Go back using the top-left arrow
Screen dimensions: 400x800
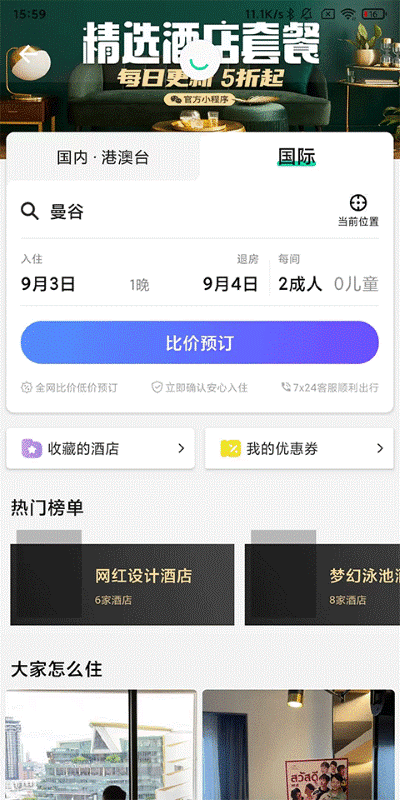tap(28, 53)
